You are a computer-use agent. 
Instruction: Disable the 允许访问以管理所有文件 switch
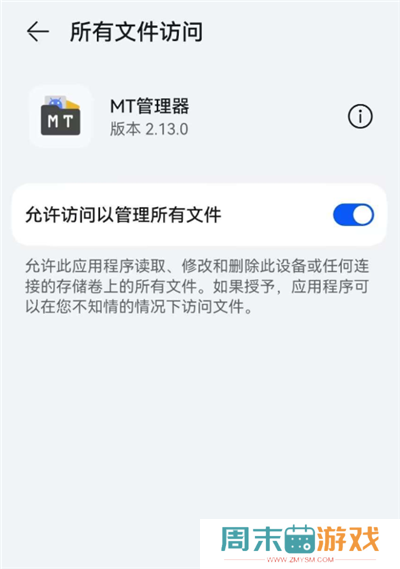click(353, 214)
